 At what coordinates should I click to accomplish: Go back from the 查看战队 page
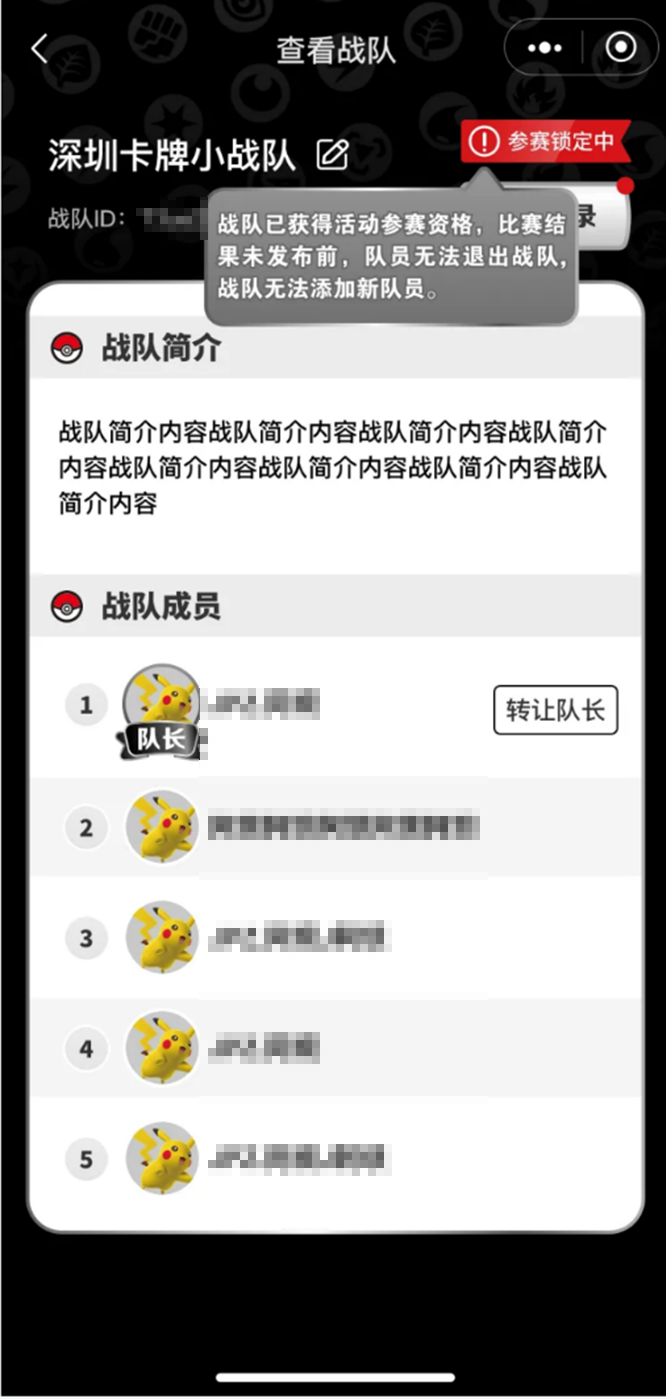click(40, 49)
